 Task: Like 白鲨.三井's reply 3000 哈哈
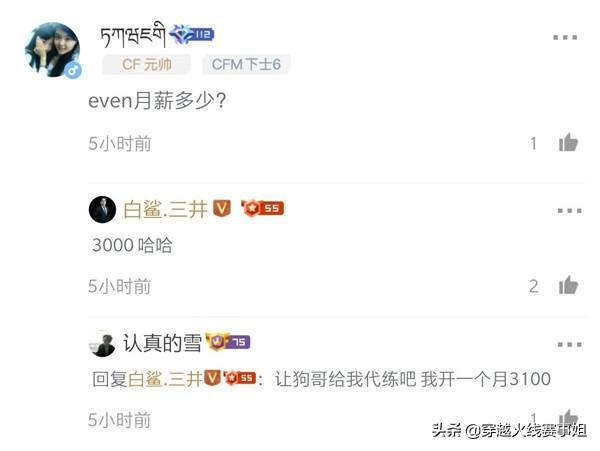tap(568, 286)
